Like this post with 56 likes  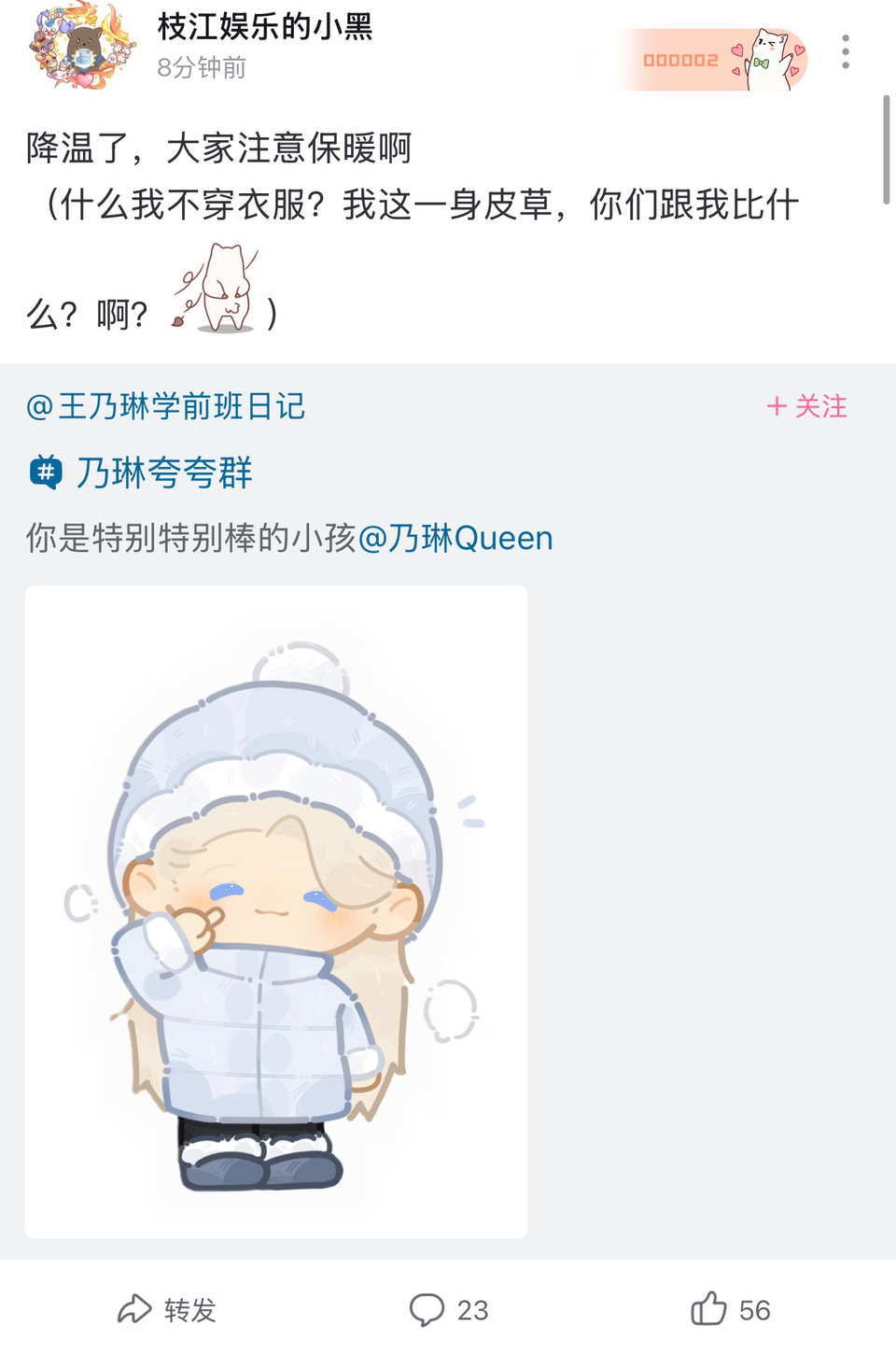point(731,1309)
